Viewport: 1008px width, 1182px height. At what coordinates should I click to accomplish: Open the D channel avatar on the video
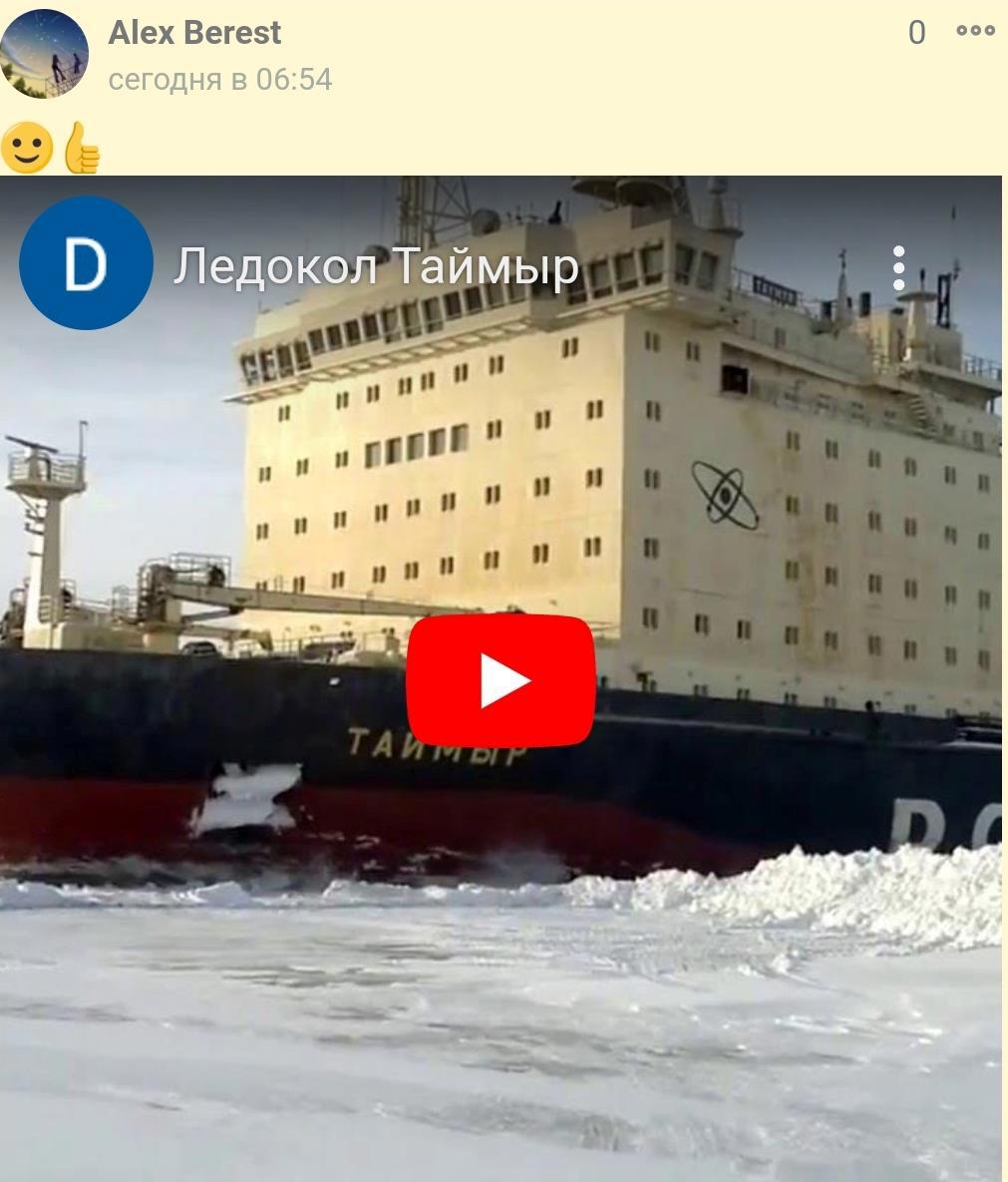[86, 263]
